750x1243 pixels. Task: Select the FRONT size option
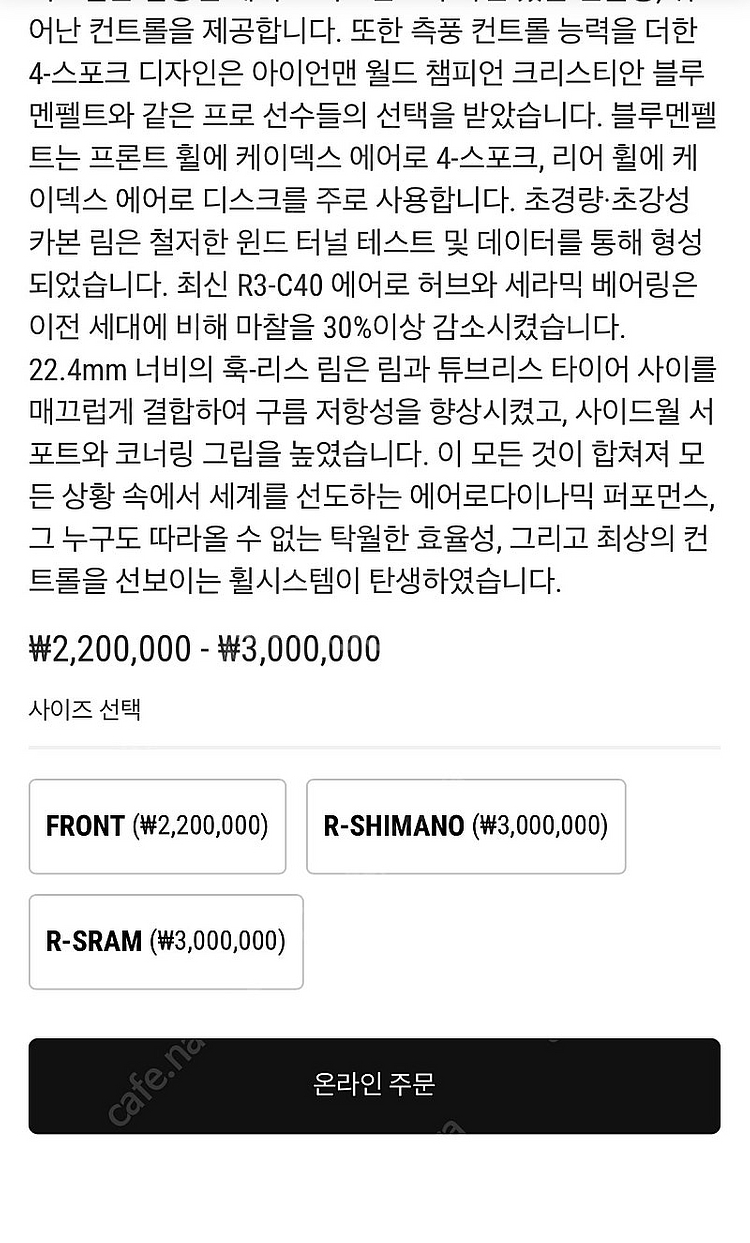pos(157,826)
